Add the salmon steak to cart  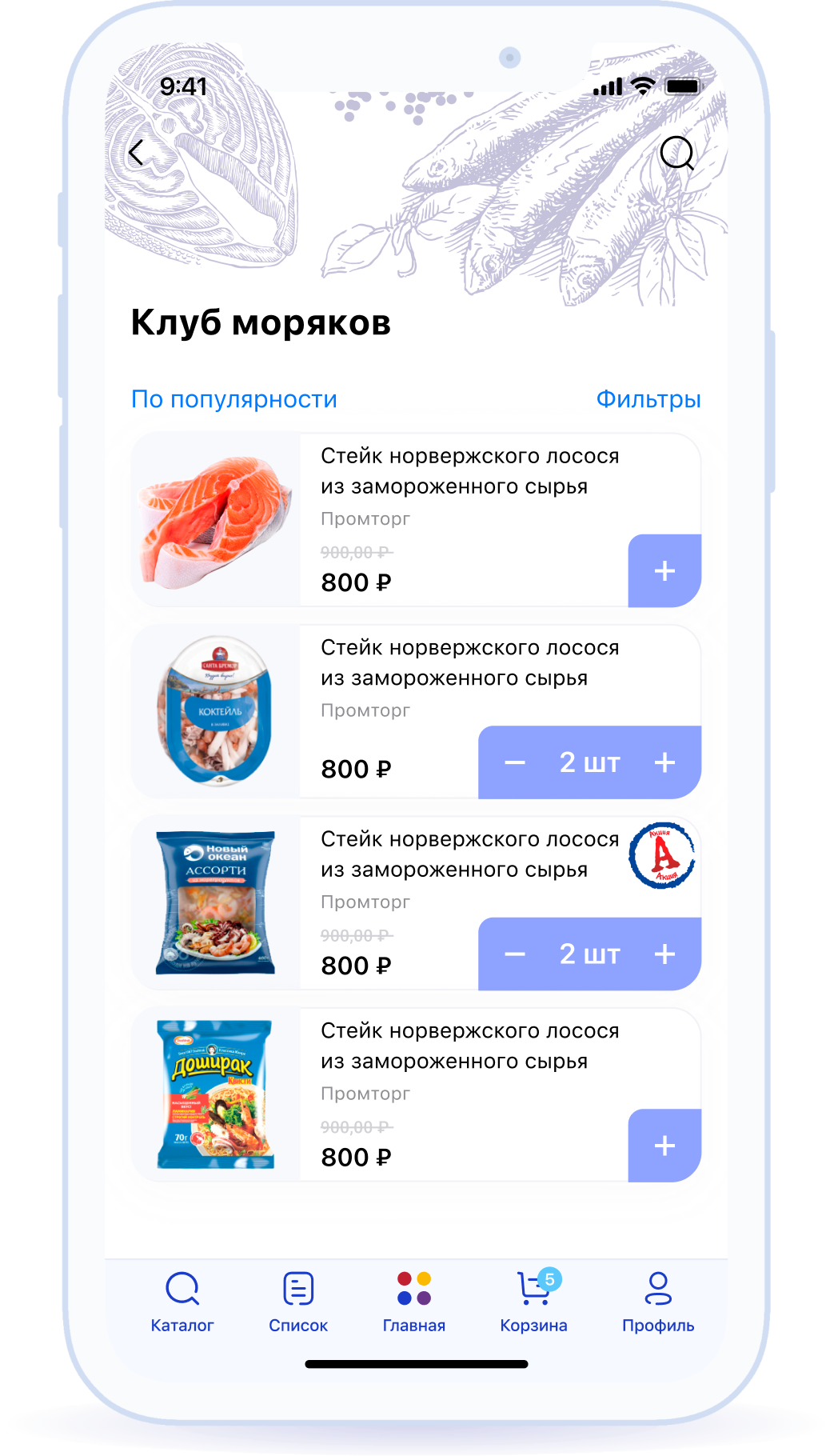tap(664, 571)
